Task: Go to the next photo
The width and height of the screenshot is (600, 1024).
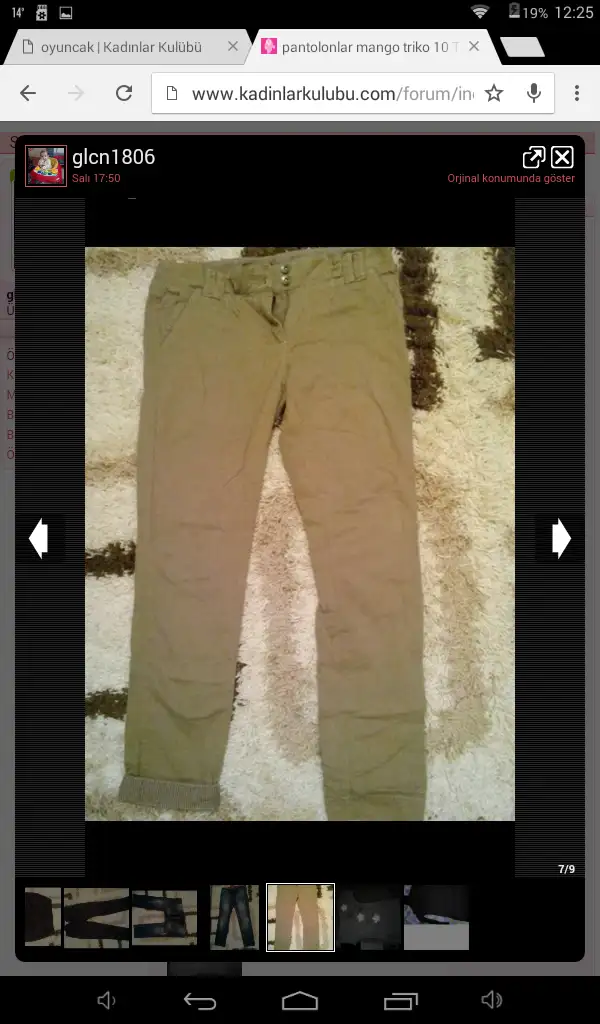Action: 560,539
